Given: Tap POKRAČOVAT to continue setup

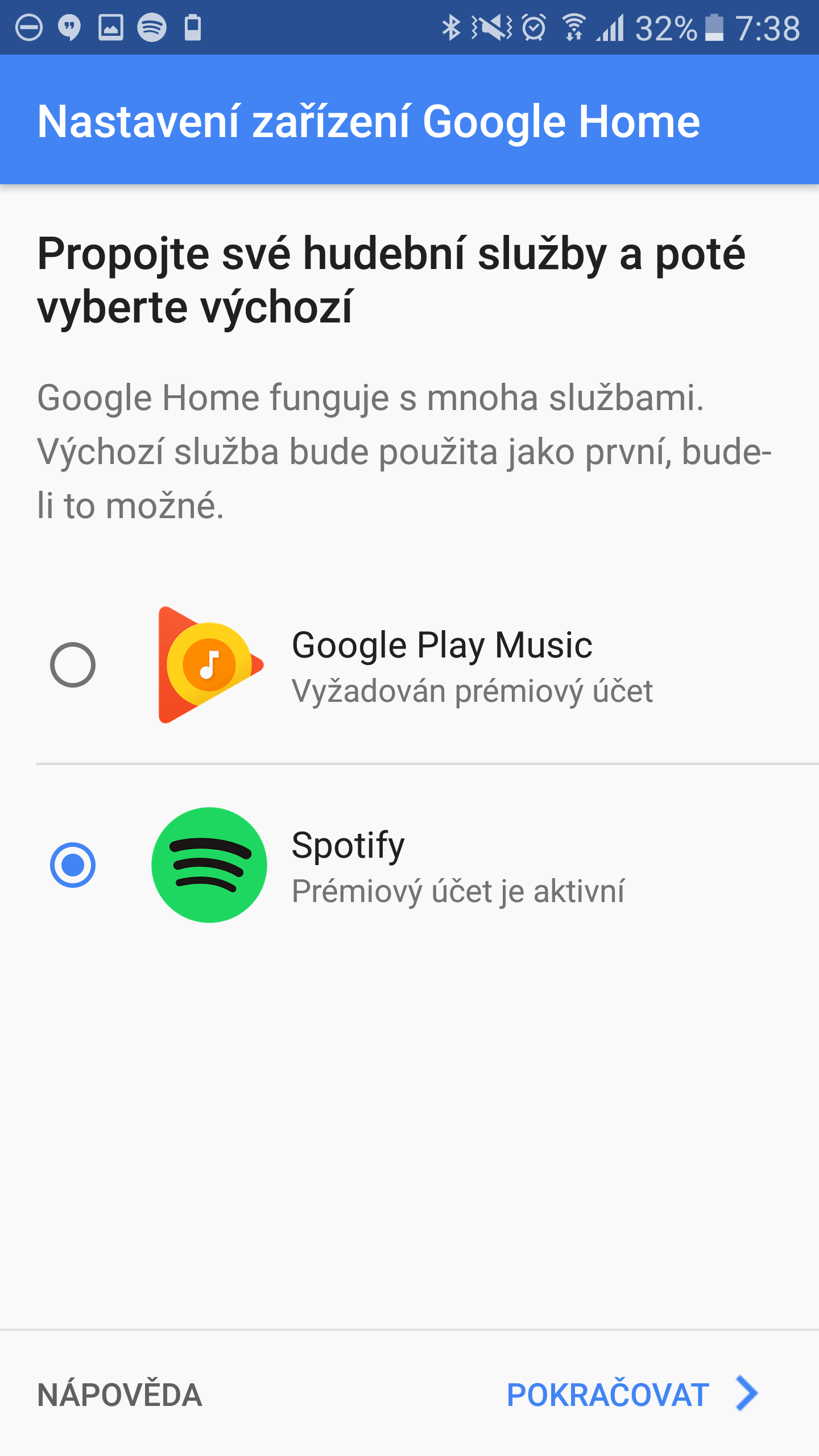Looking at the screenshot, I should (632, 1395).
